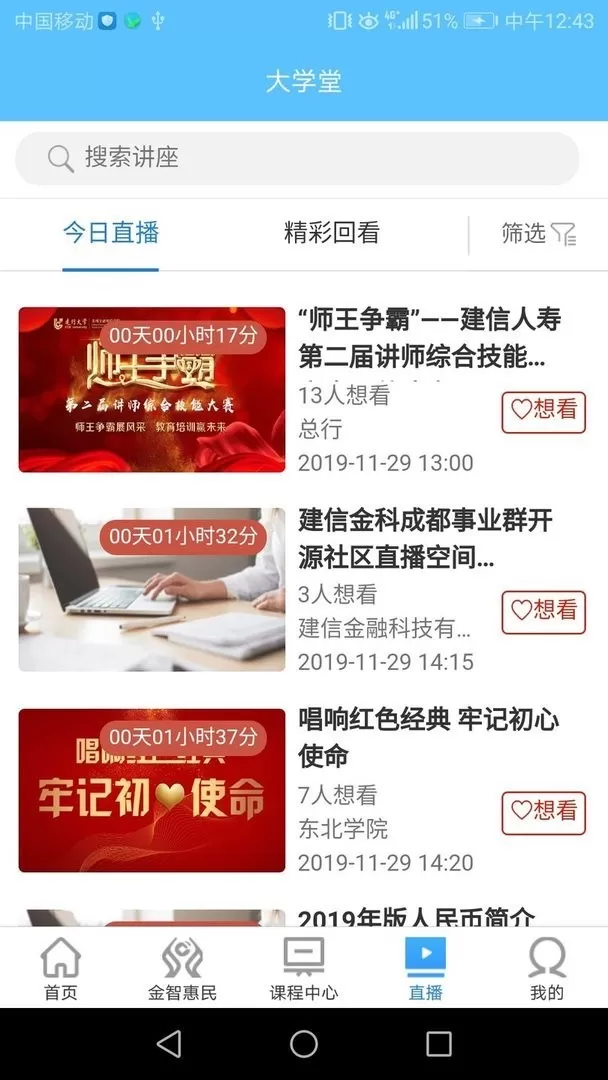Tap 想看 for 建信金科成都事业群 lecture
The height and width of the screenshot is (1080, 608).
click(543, 612)
